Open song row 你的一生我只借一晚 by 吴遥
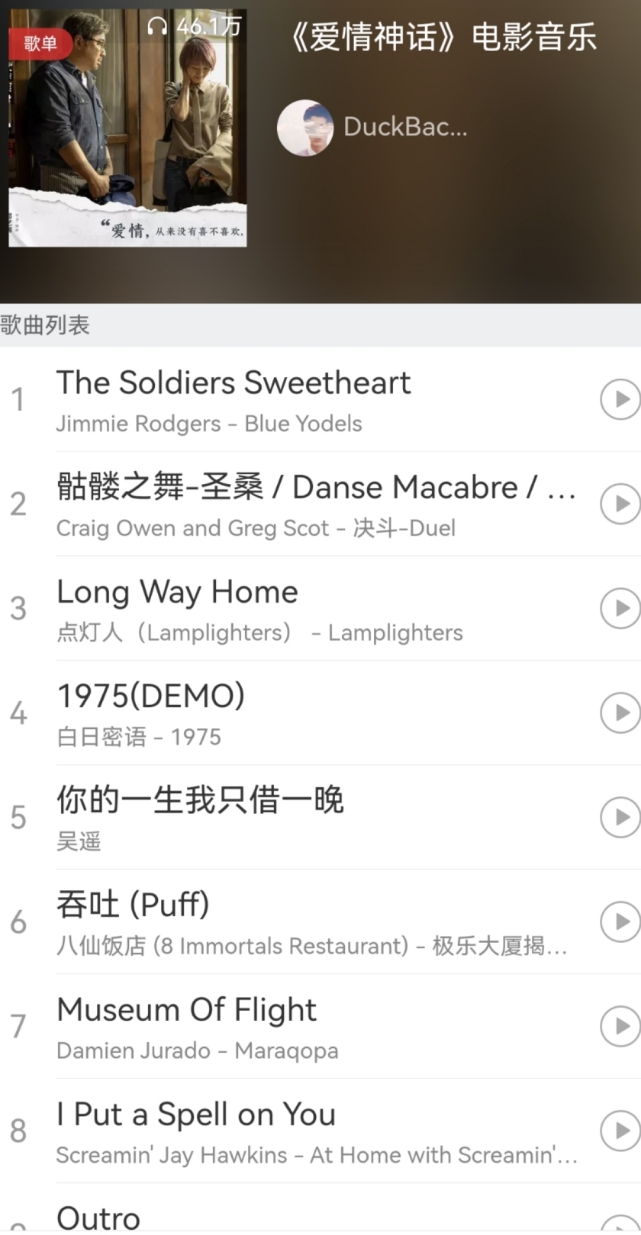The image size is (641, 1235). point(300,817)
